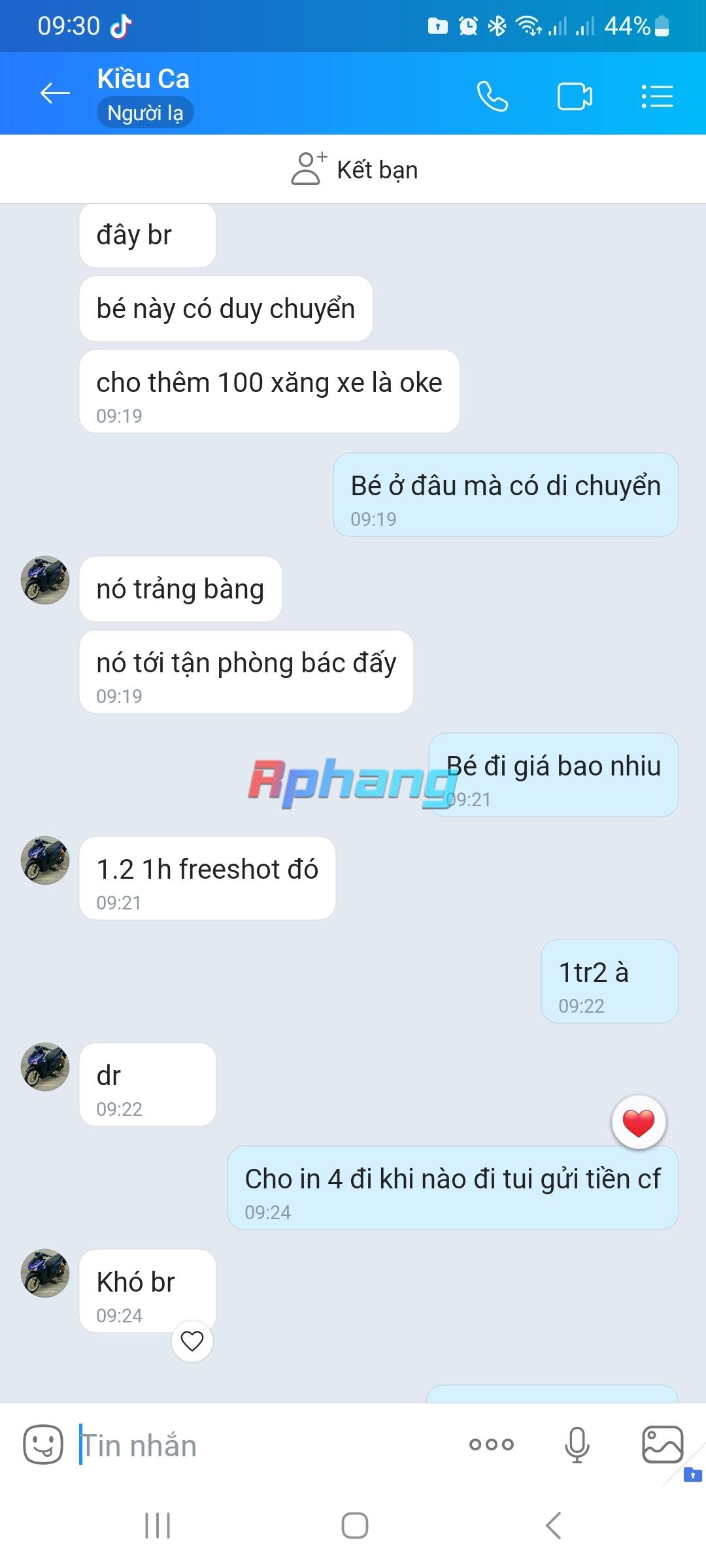The height and width of the screenshot is (1568, 706).
Task: Attach a photo from gallery
Action: pos(663,1445)
